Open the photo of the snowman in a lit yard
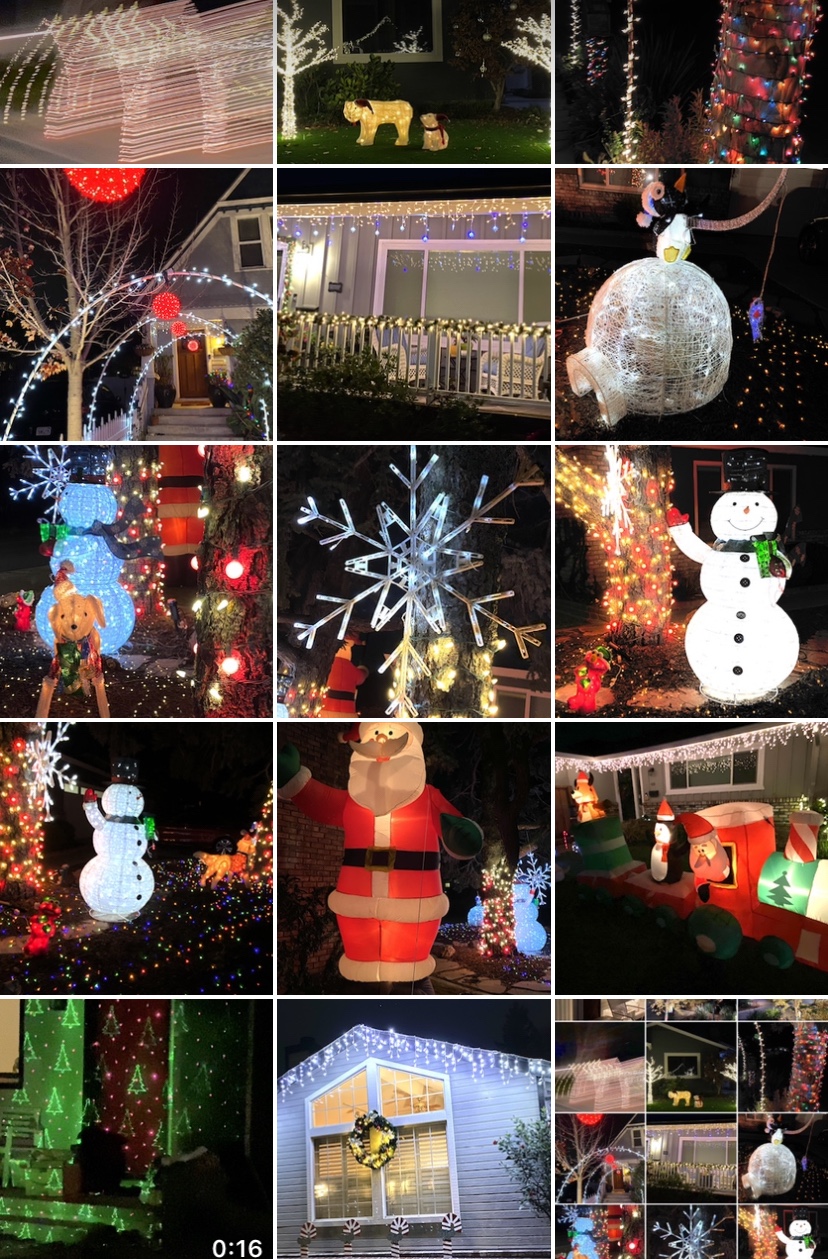The width and height of the screenshot is (828, 1259). click(136, 858)
